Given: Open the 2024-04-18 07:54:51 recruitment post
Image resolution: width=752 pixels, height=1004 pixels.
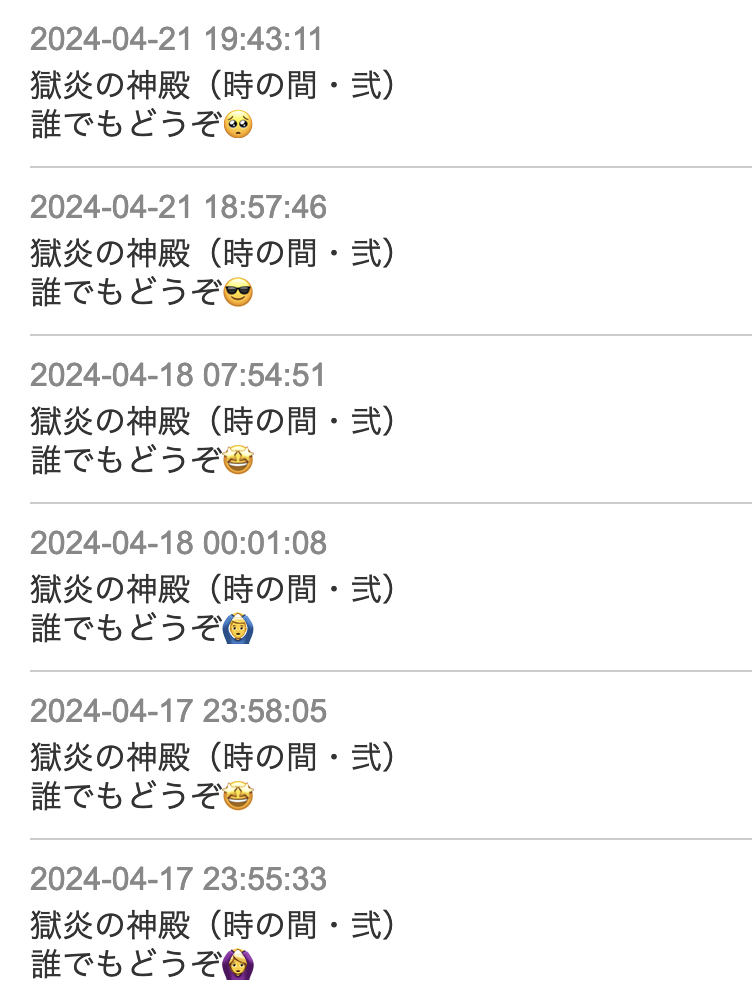Looking at the screenshot, I should [212, 422].
